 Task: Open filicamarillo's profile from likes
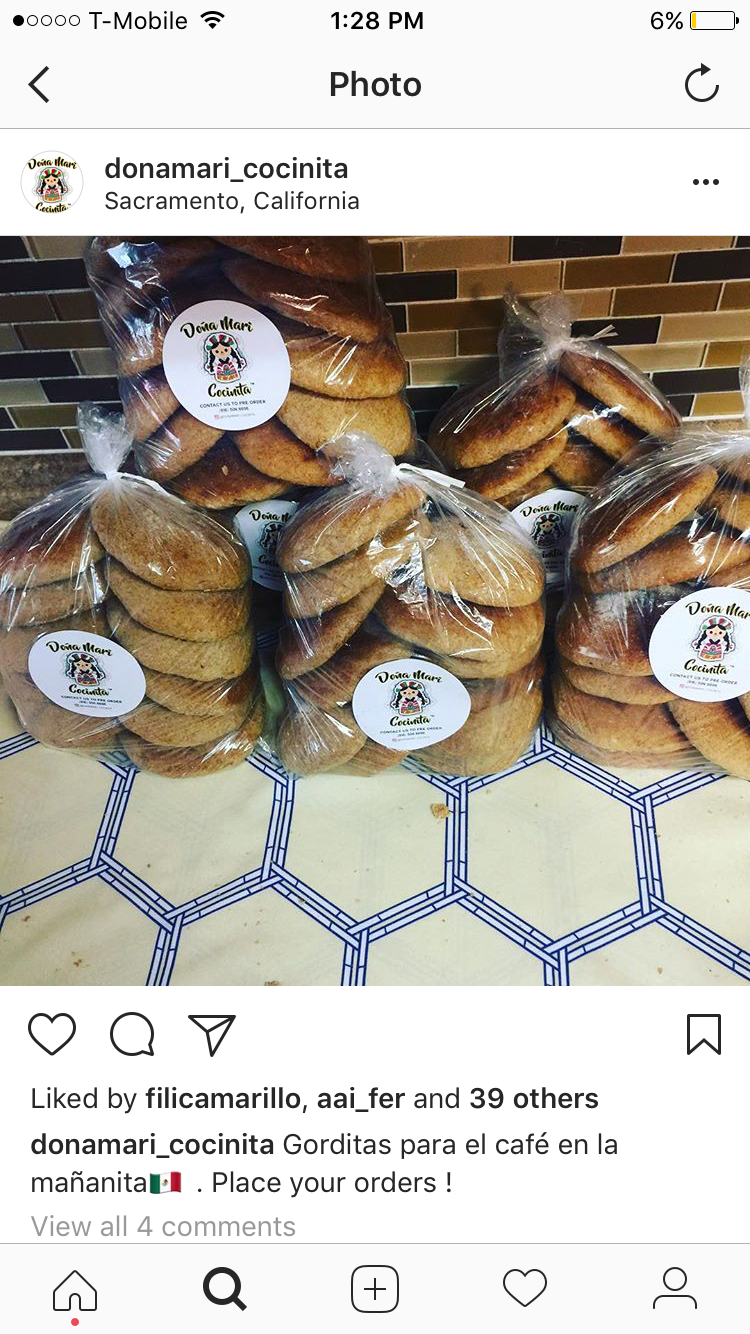223,1099
